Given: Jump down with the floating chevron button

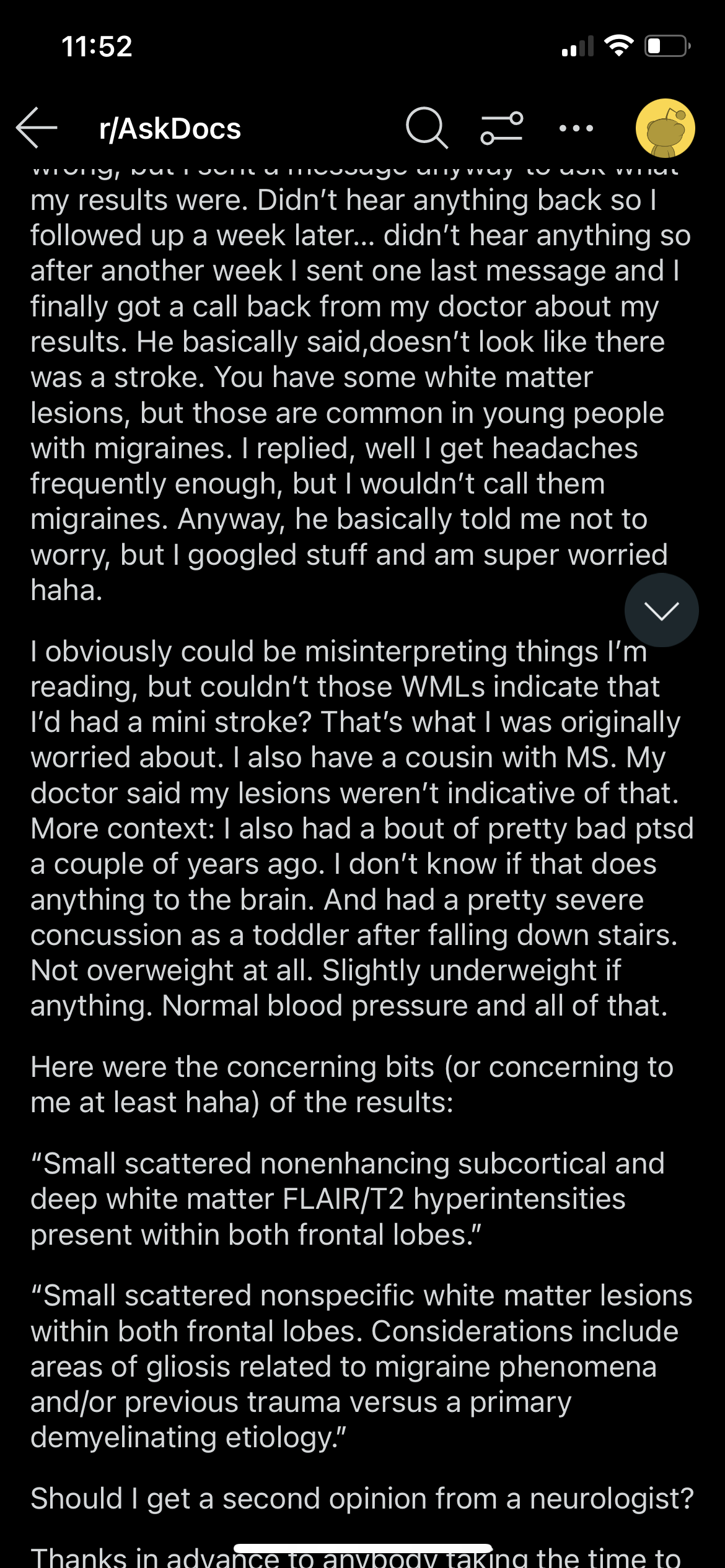Looking at the screenshot, I should click(x=661, y=610).
